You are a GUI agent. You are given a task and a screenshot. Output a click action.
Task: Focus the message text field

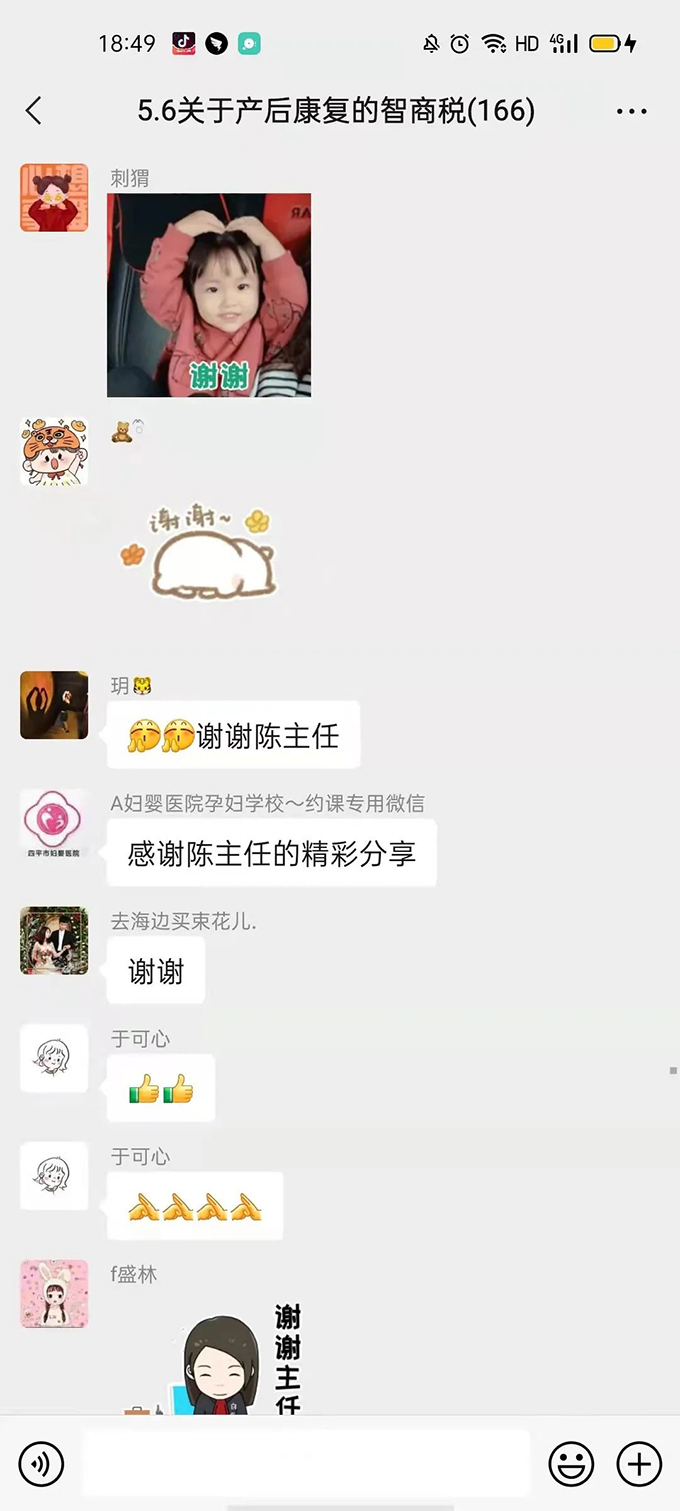(x=305, y=1463)
